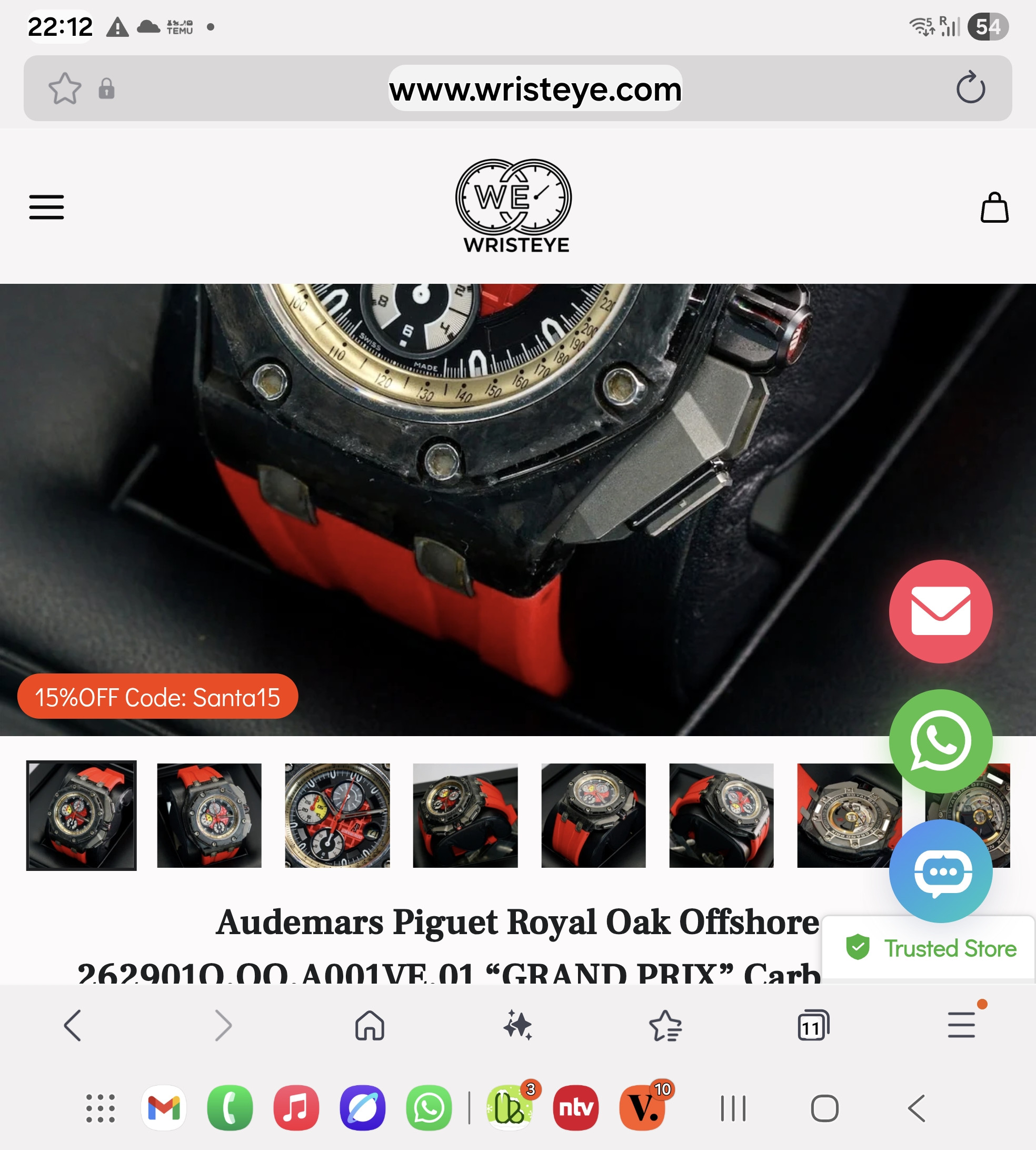
Task: Open the browser AI sparkle feature
Action: pyautogui.click(x=517, y=1025)
